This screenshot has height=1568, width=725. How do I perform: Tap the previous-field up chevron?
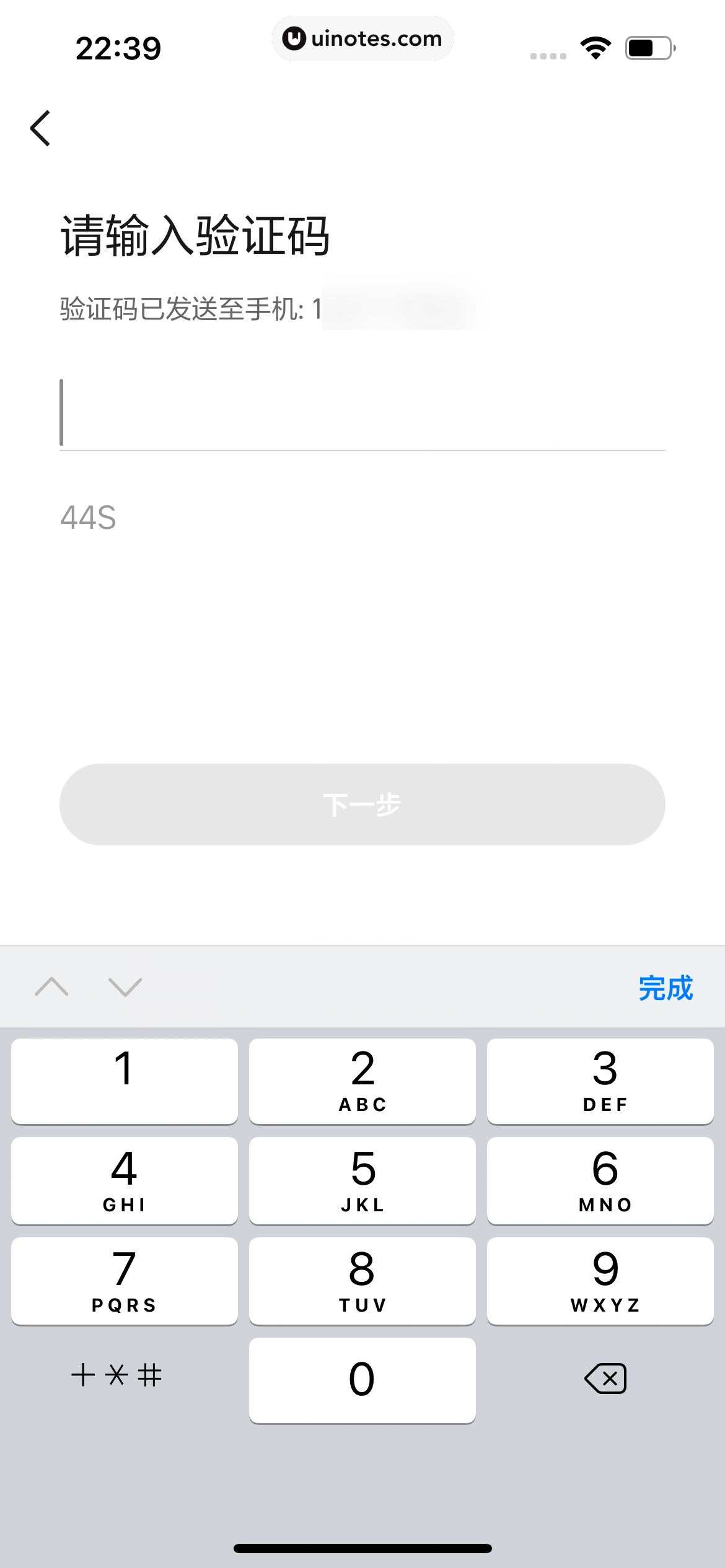(53, 987)
